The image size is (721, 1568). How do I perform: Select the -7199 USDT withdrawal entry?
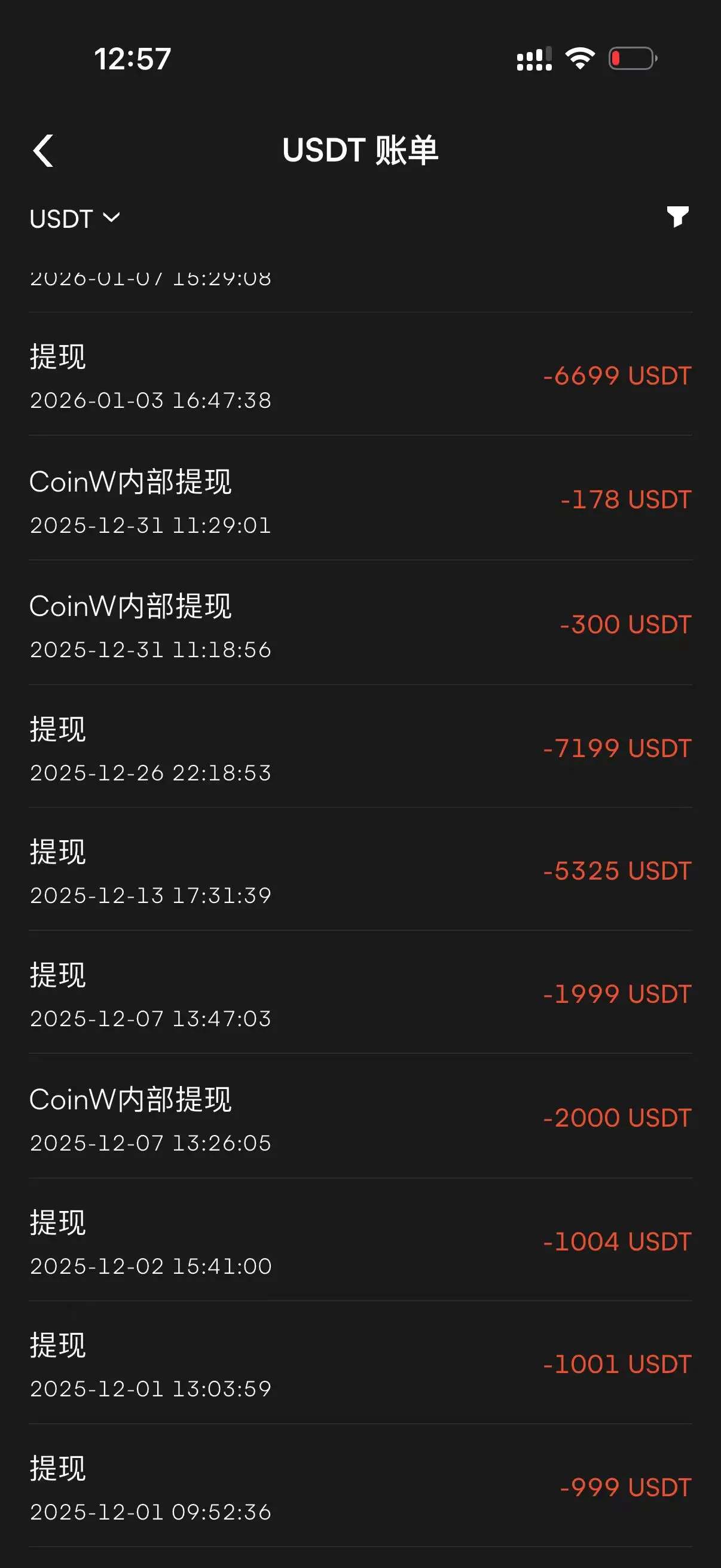(360, 748)
